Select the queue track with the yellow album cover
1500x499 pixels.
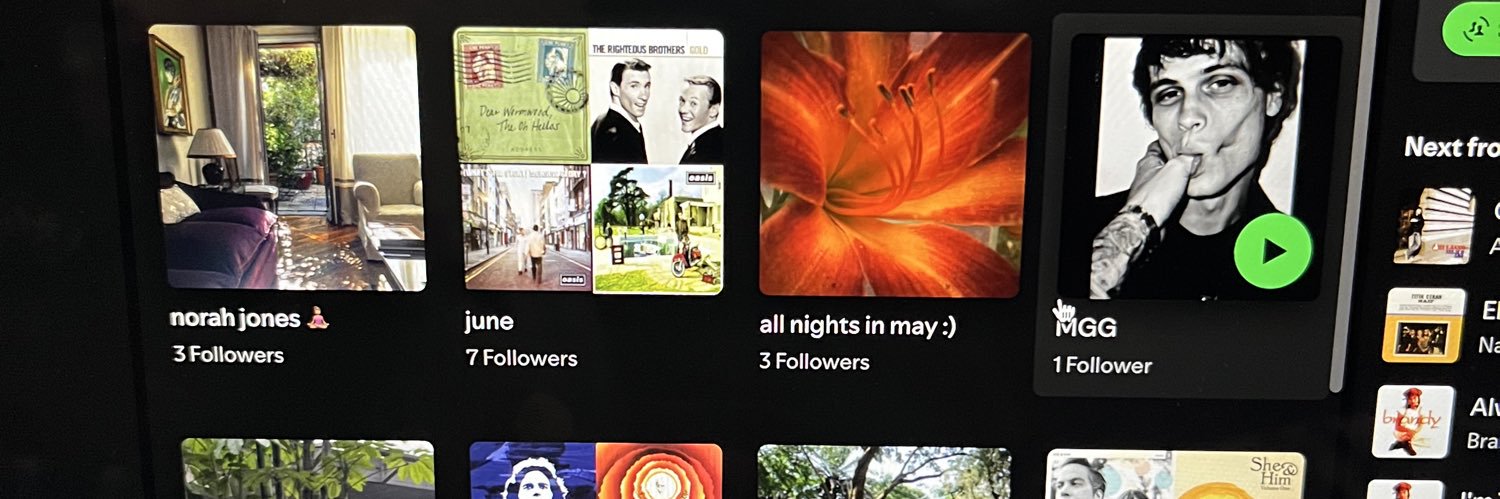coord(1423,325)
